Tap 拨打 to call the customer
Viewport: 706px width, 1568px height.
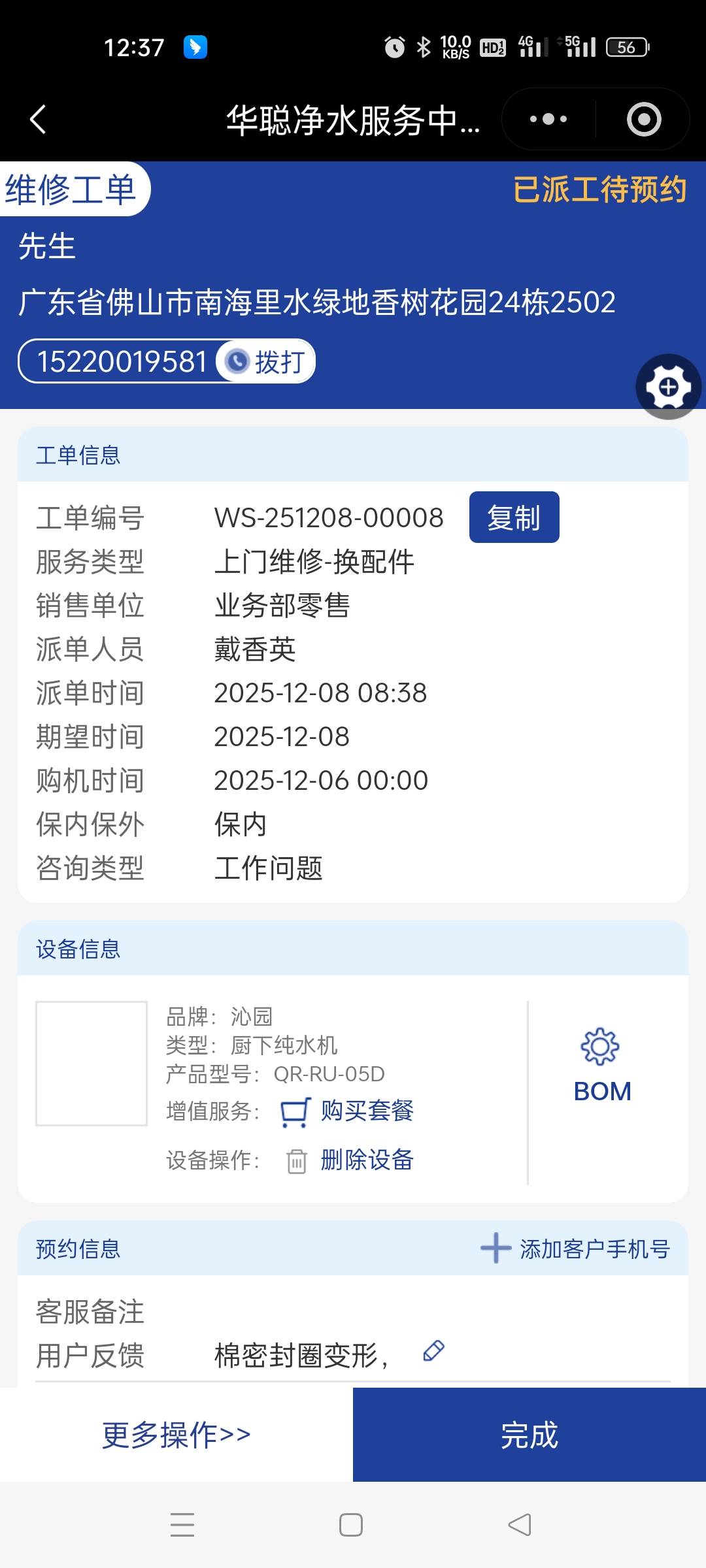[x=266, y=361]
